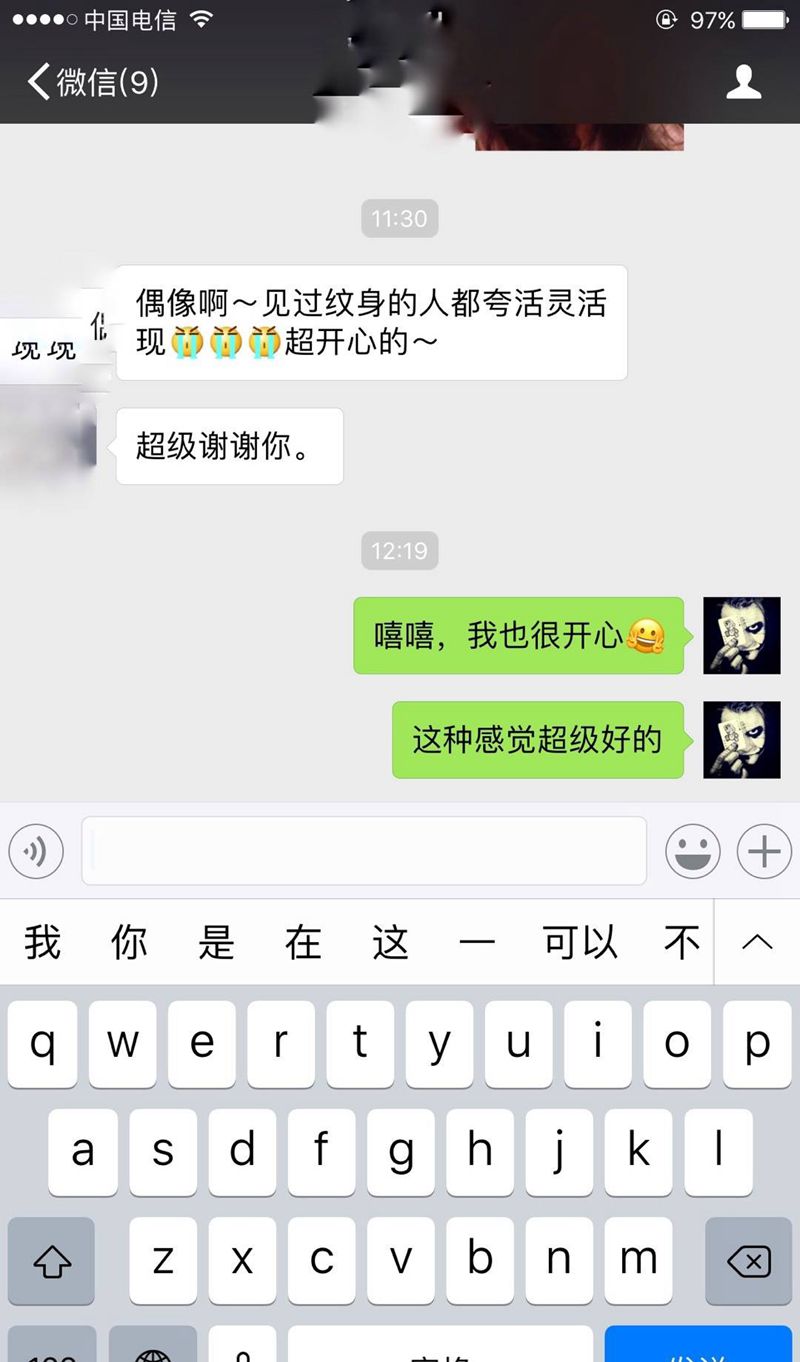Screen dimensions: 800x1362
Task: Open the Joker avatar beside 嘻嘻，我也很开心
Action: coord(741,635)
